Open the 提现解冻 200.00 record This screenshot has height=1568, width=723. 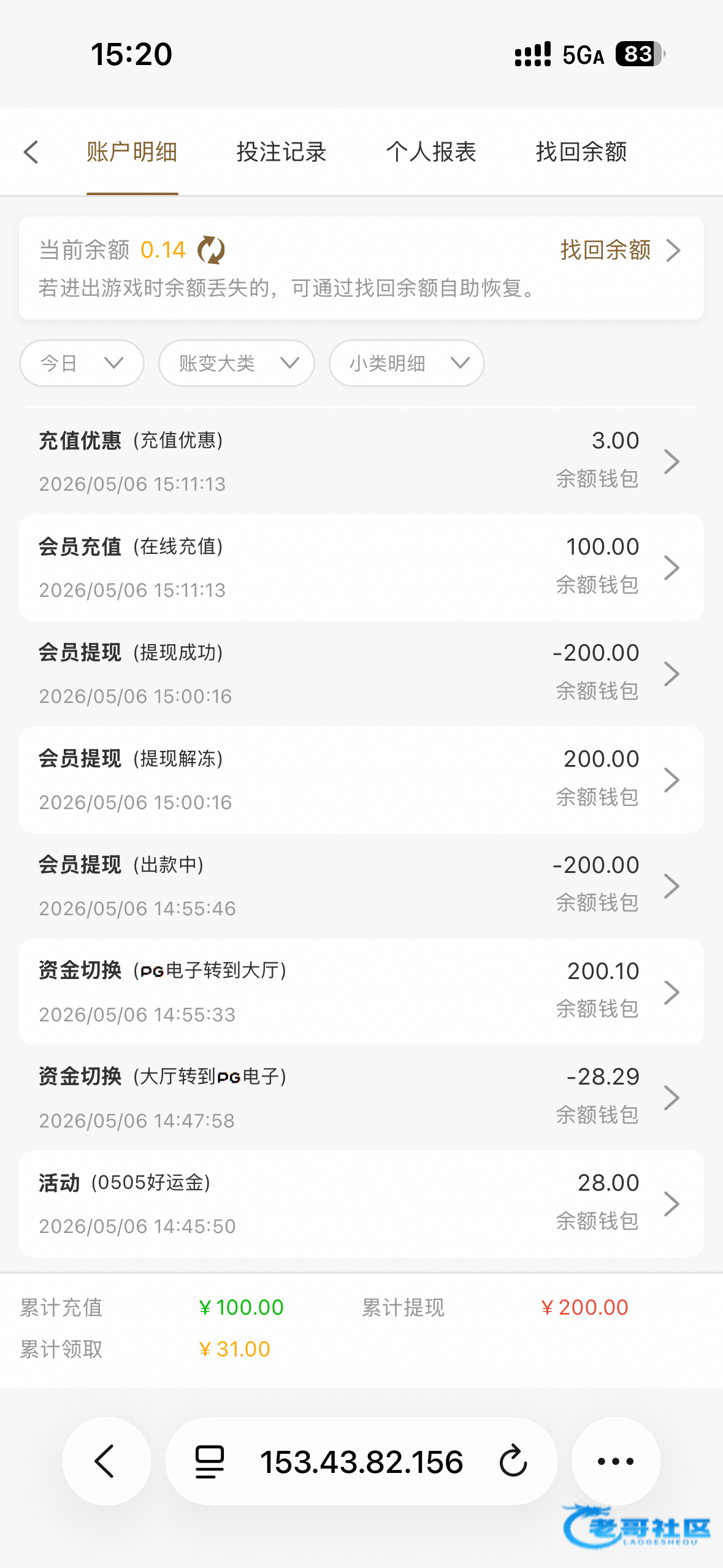(x=361, y=780)
